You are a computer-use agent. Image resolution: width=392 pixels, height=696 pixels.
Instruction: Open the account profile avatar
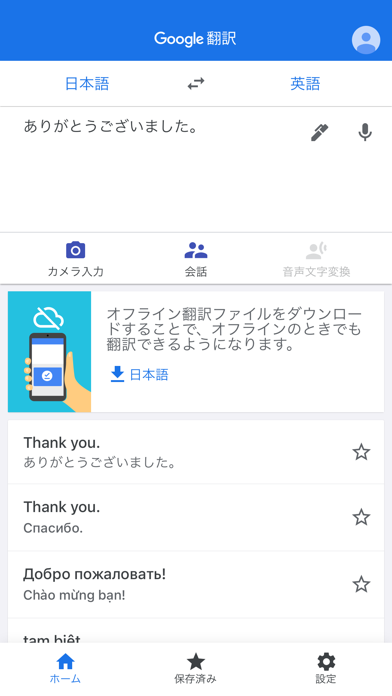[x=366, y=40]
